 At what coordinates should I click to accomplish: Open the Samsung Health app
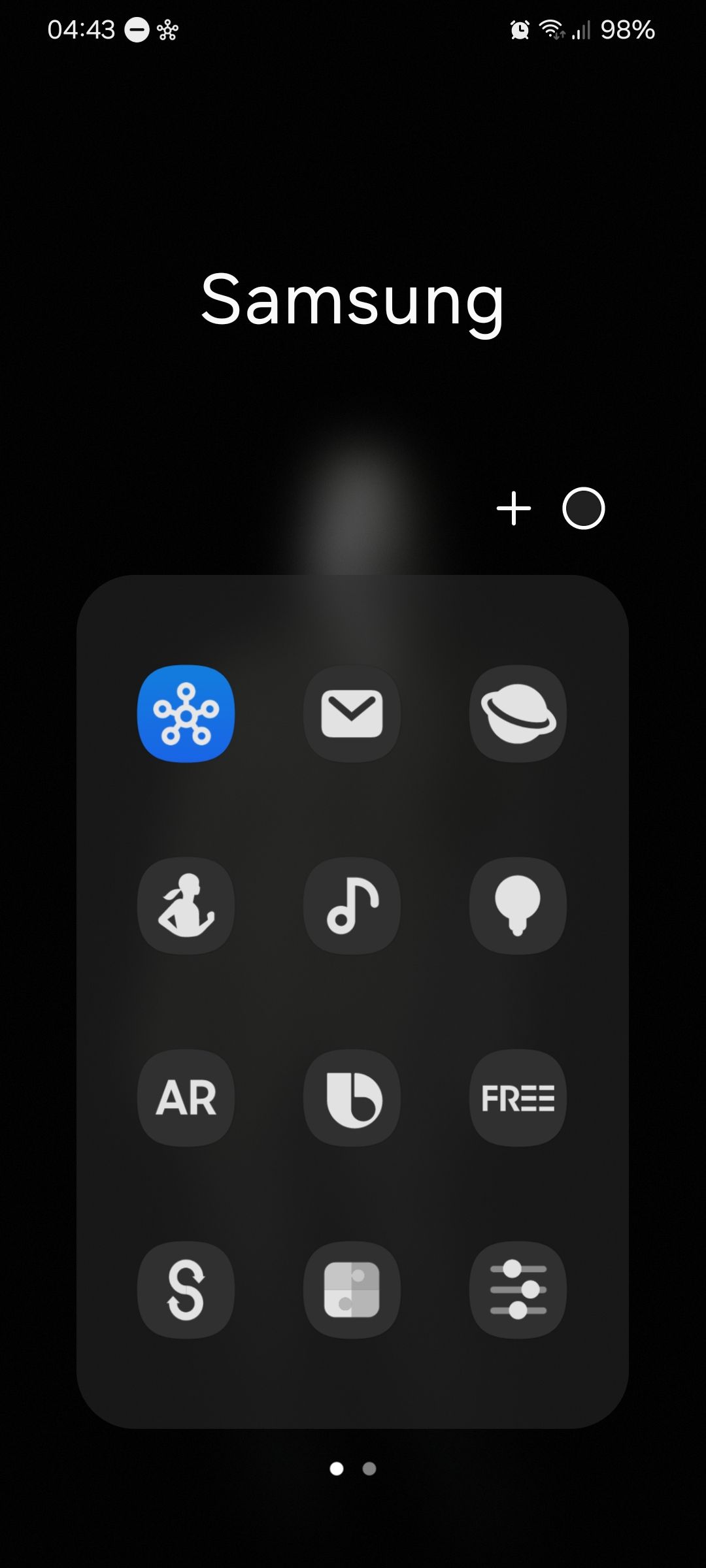tap(186, 906)
